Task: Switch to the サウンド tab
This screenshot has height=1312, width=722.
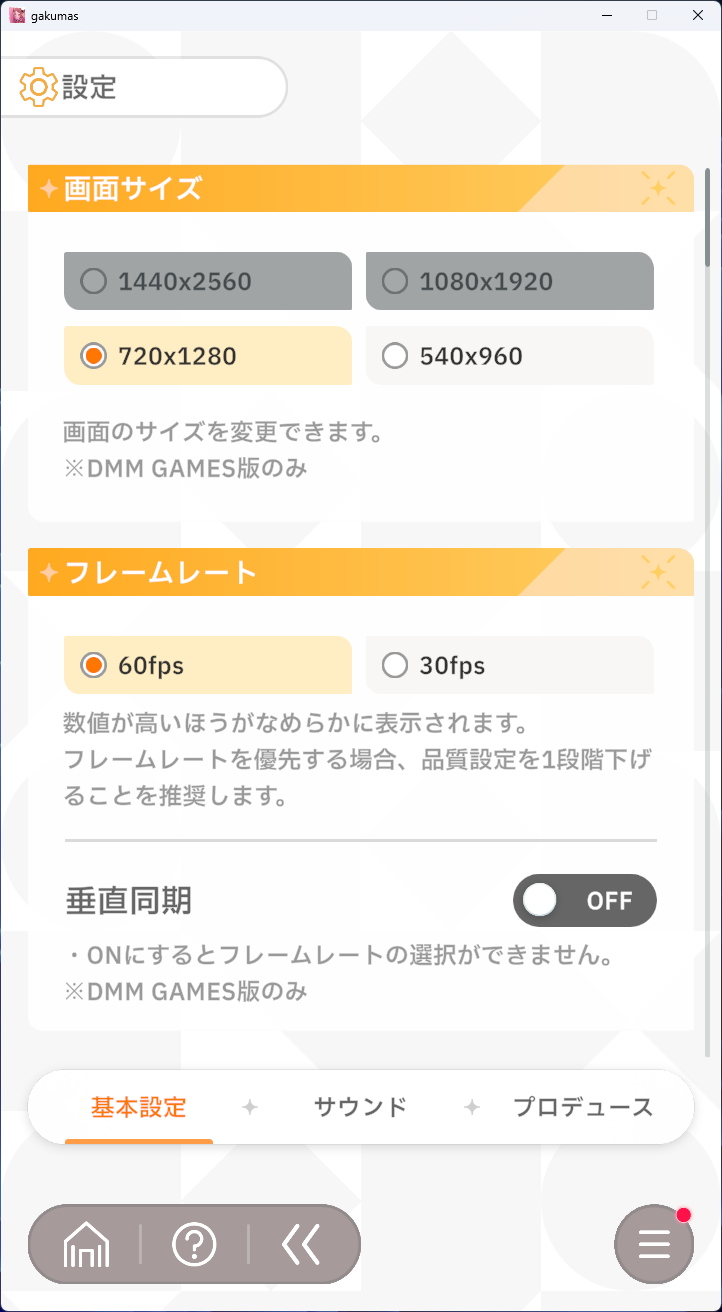Action: 361,1107
